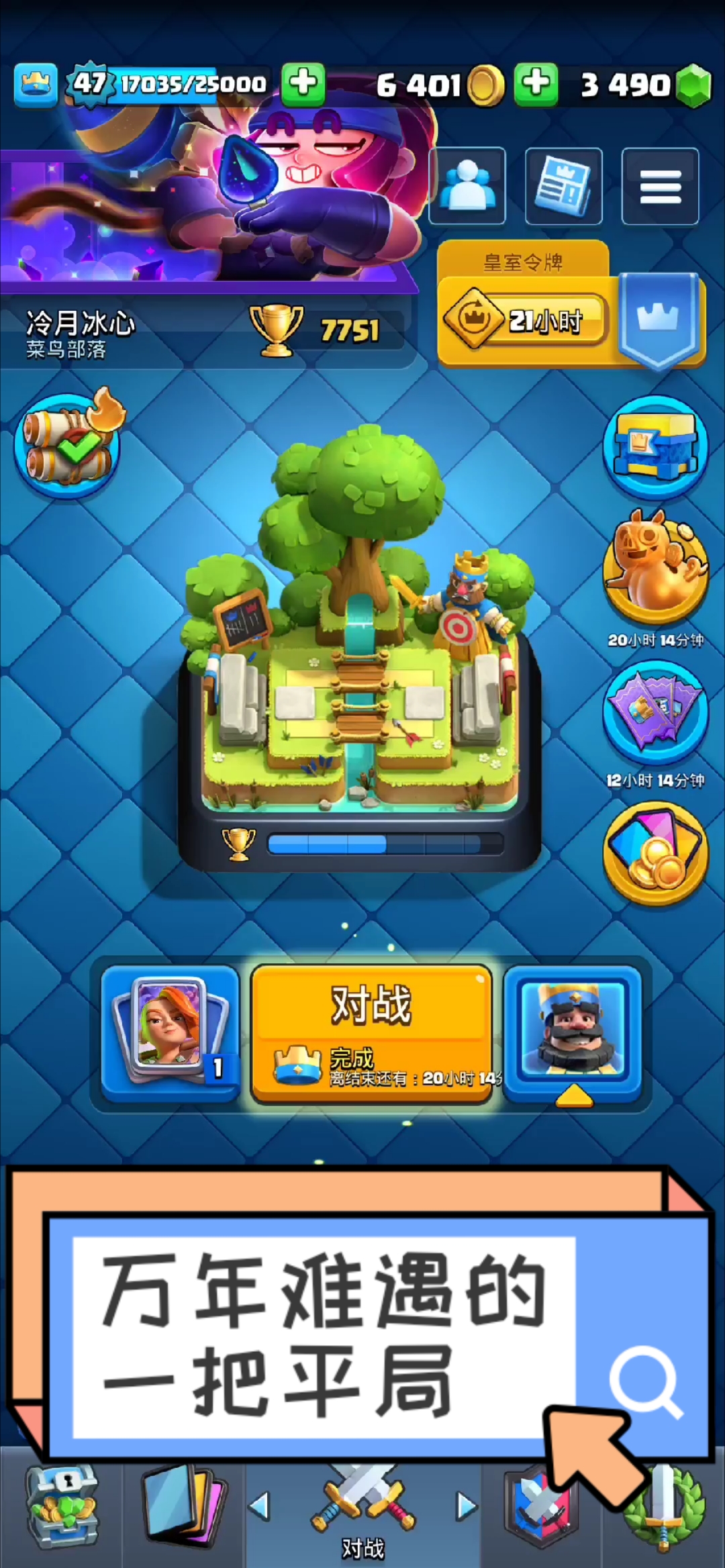Image resolution: width=725 pixels, height=1568 pixels.
Task: Open the cards and coins offer
Action: coord(656,854)
